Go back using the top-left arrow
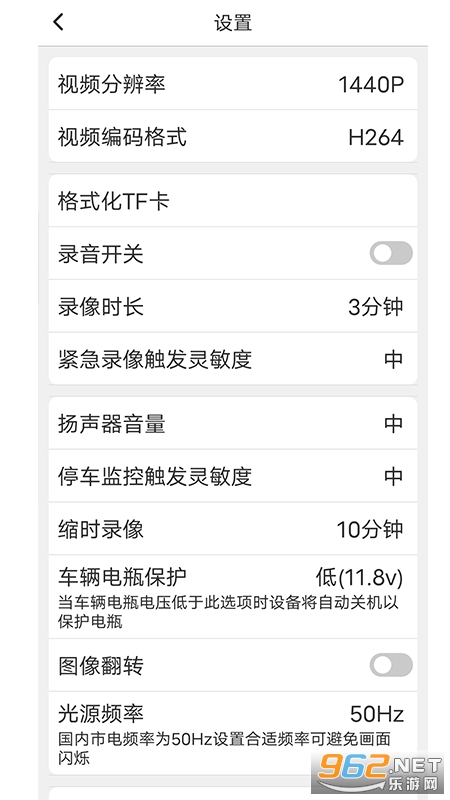 pos(59,22)
